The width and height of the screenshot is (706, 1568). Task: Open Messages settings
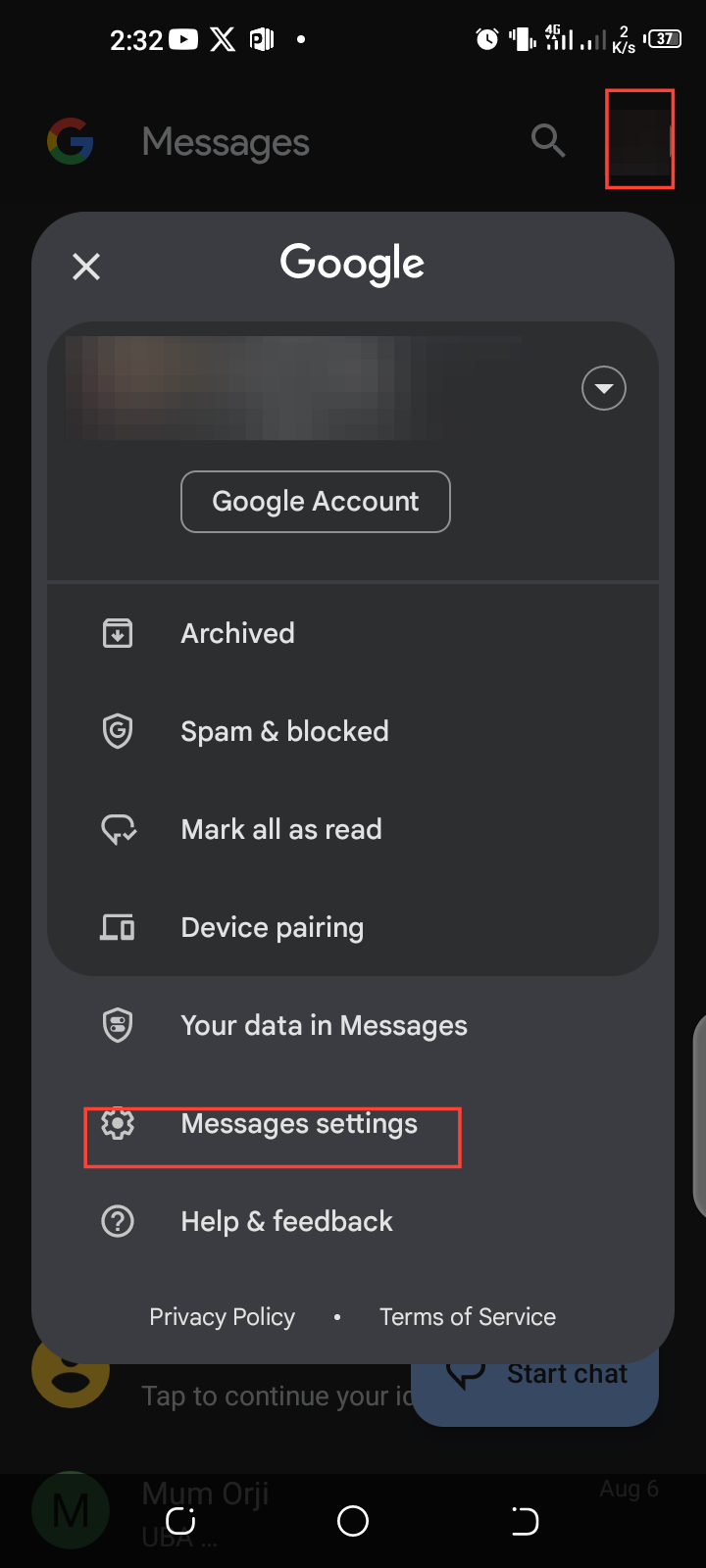[x=299, y=1124]
